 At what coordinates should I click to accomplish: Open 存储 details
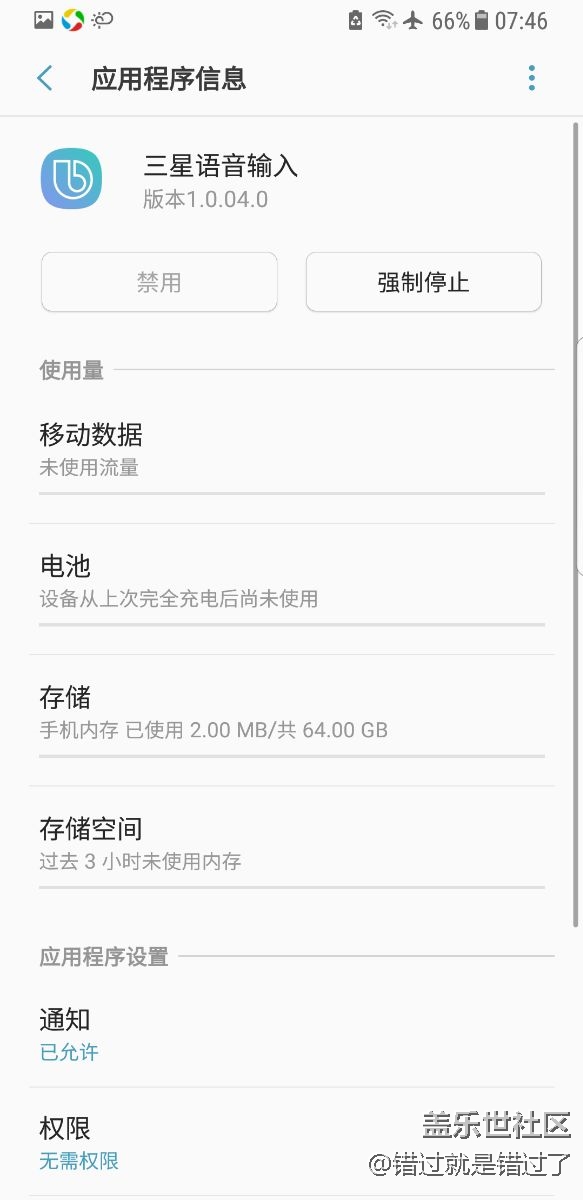[291, 720]
